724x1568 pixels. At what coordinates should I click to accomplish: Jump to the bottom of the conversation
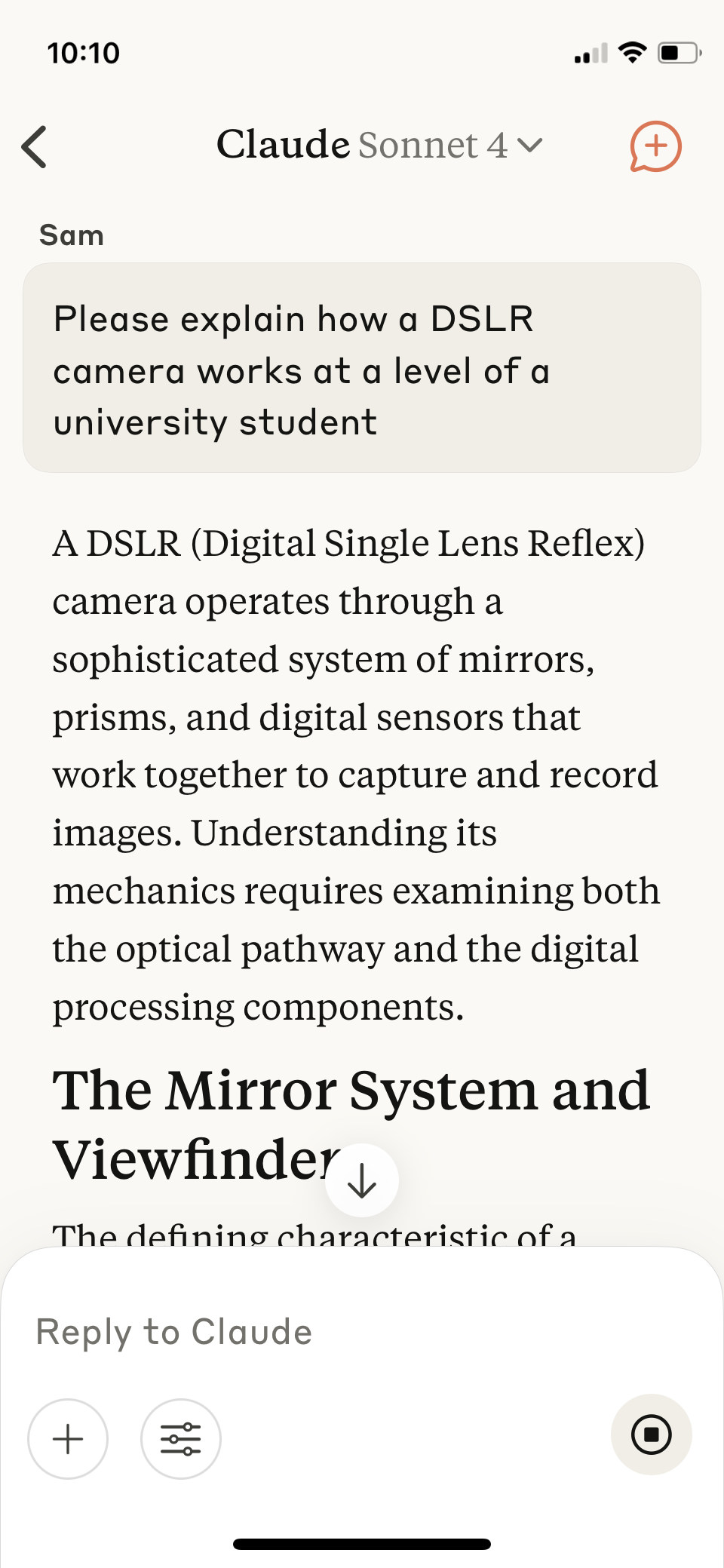(x=362, y=1180)
